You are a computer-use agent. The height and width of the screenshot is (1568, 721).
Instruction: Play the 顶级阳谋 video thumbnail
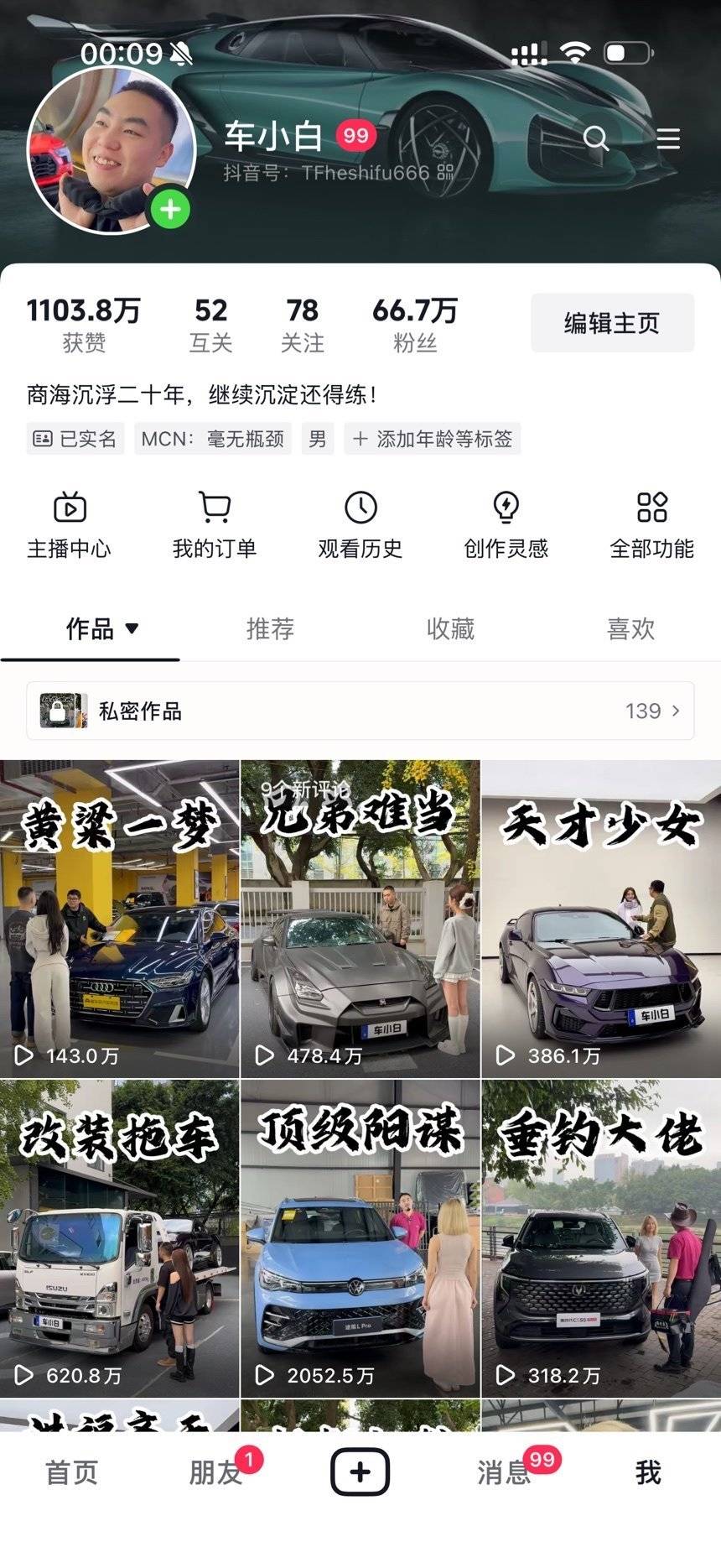click(360, 1233)
